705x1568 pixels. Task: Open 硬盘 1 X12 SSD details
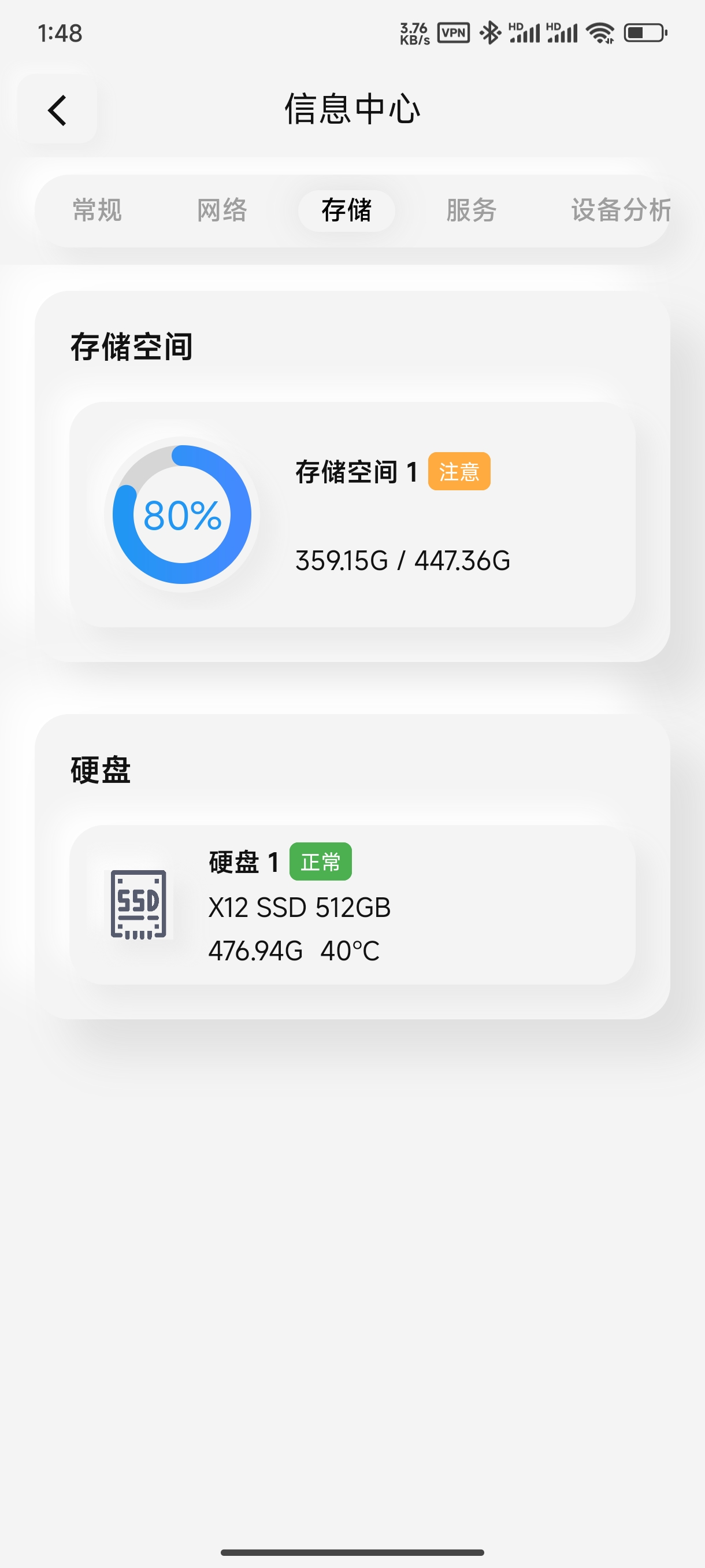pyautogui.click(x=352, y=904)
